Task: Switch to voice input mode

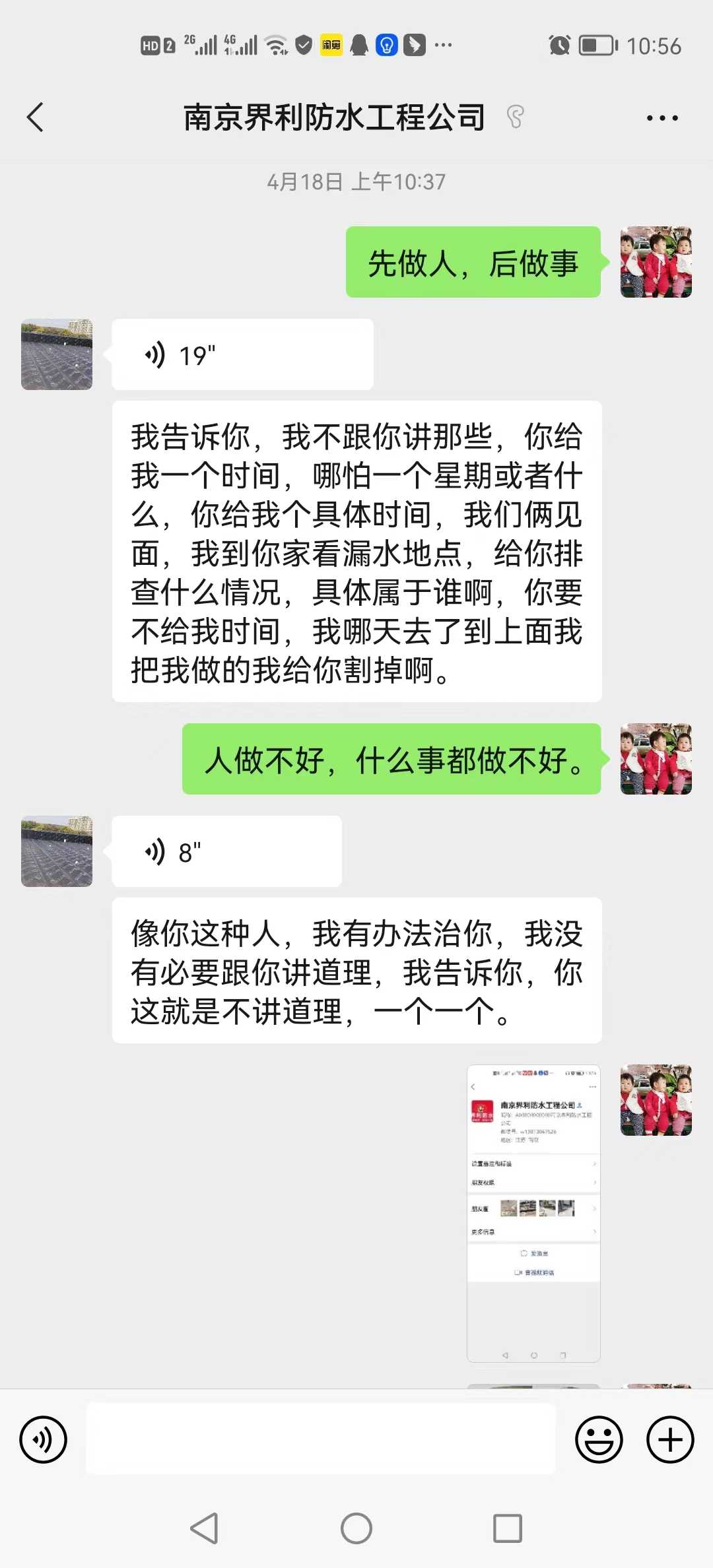Action: click(x=44, y=1439)
